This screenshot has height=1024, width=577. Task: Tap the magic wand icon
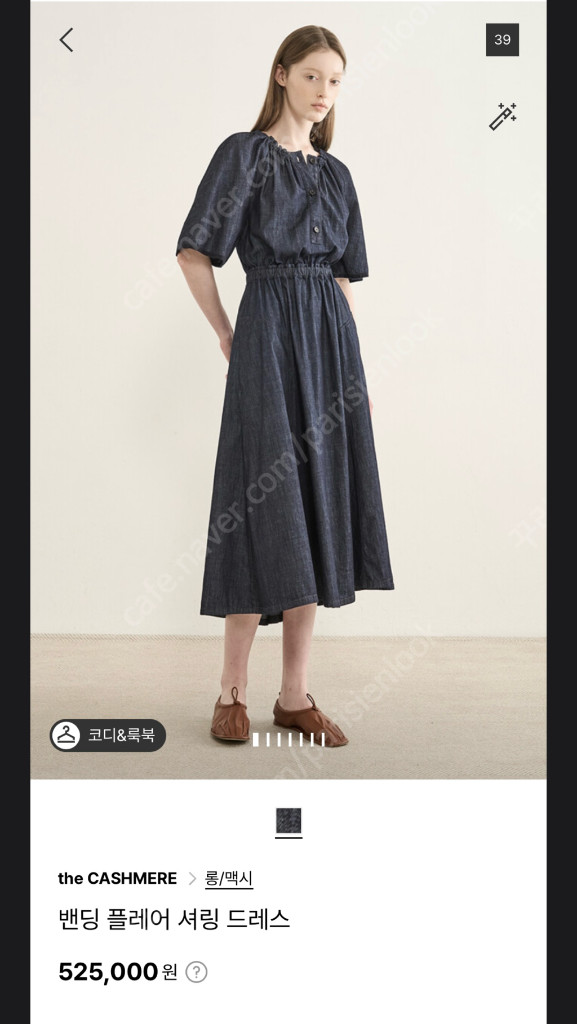(503, 116)
